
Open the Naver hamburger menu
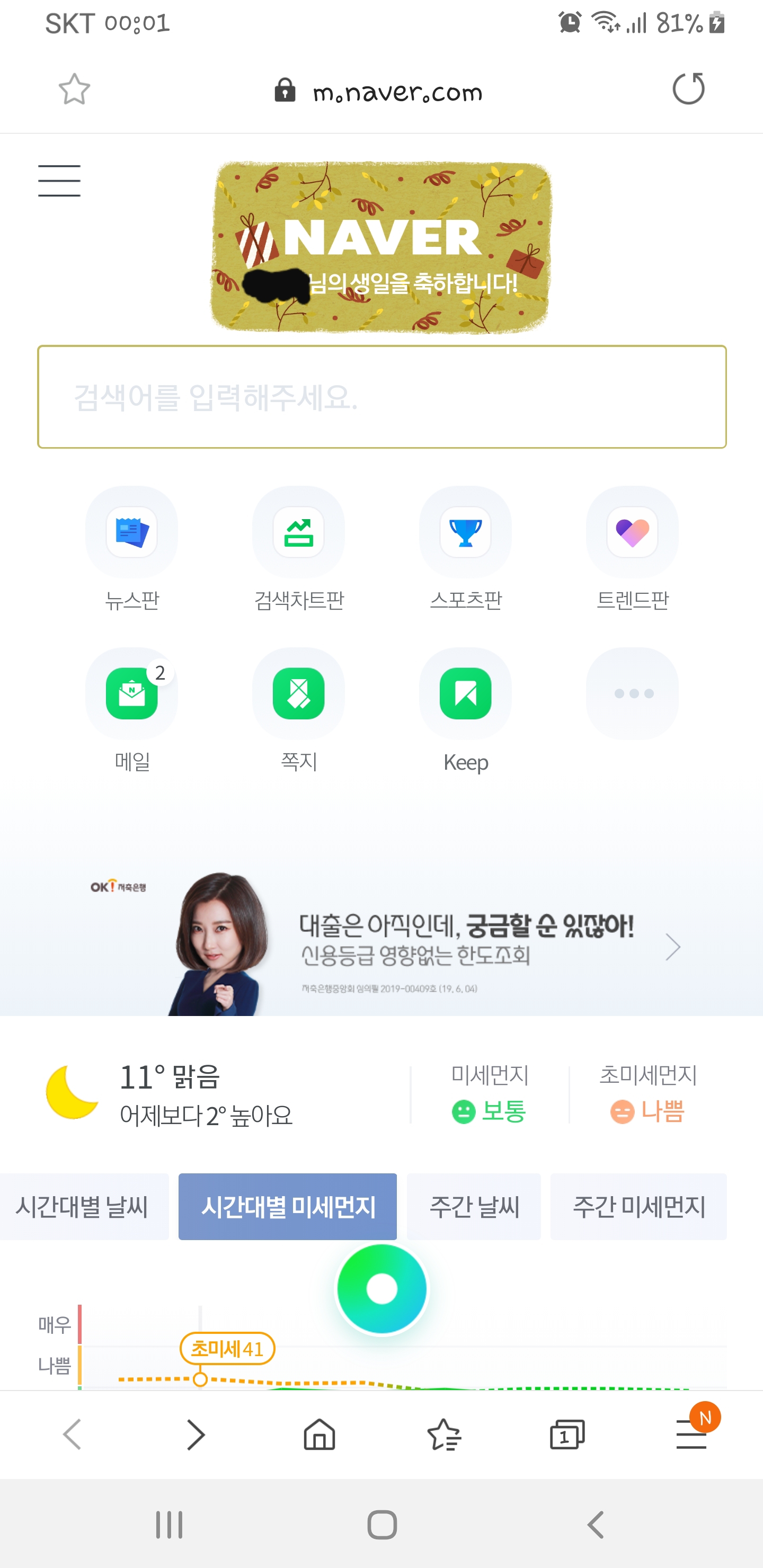pyautogui.click(x=59, y=181)
